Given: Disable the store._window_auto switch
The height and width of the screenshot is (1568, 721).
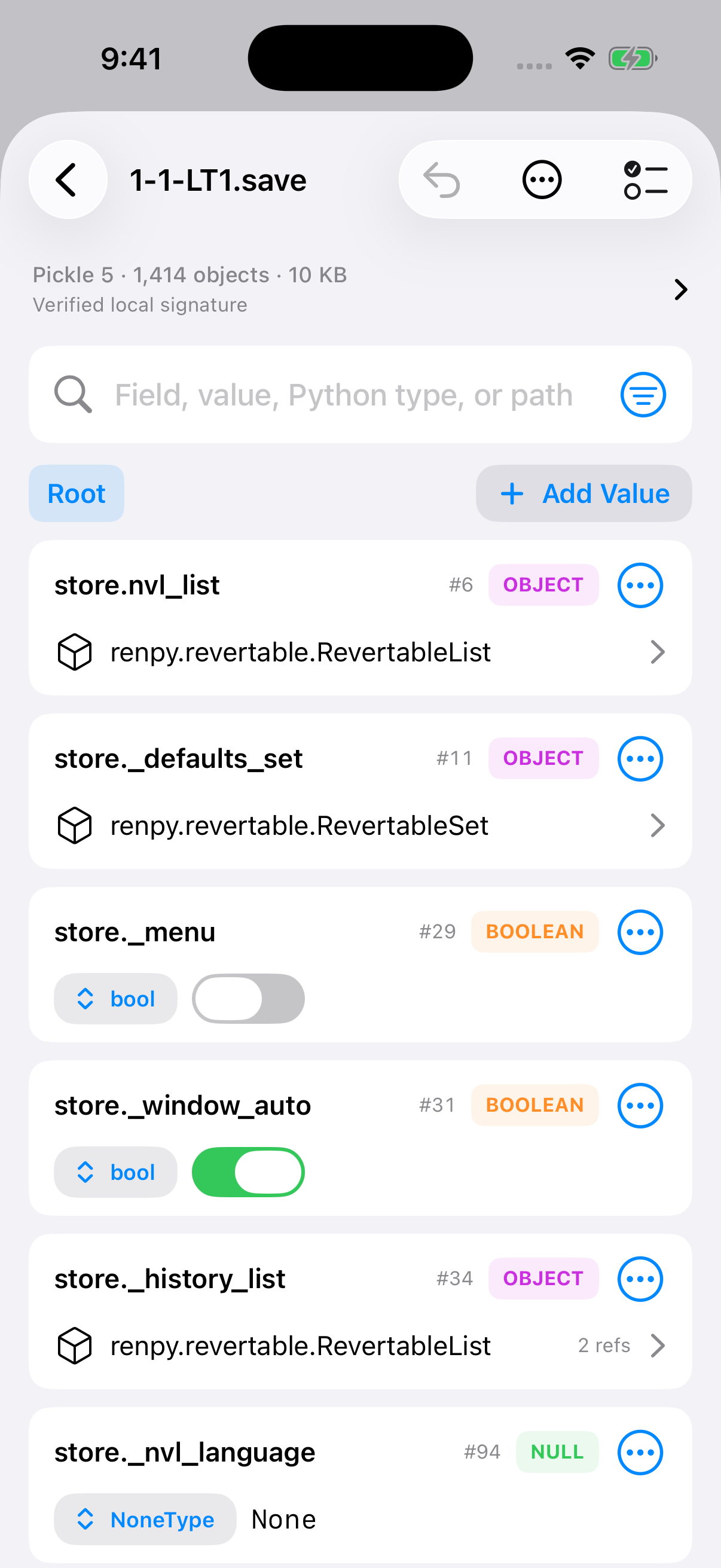Looking at the screenshot, I should tap(248, 1172).
